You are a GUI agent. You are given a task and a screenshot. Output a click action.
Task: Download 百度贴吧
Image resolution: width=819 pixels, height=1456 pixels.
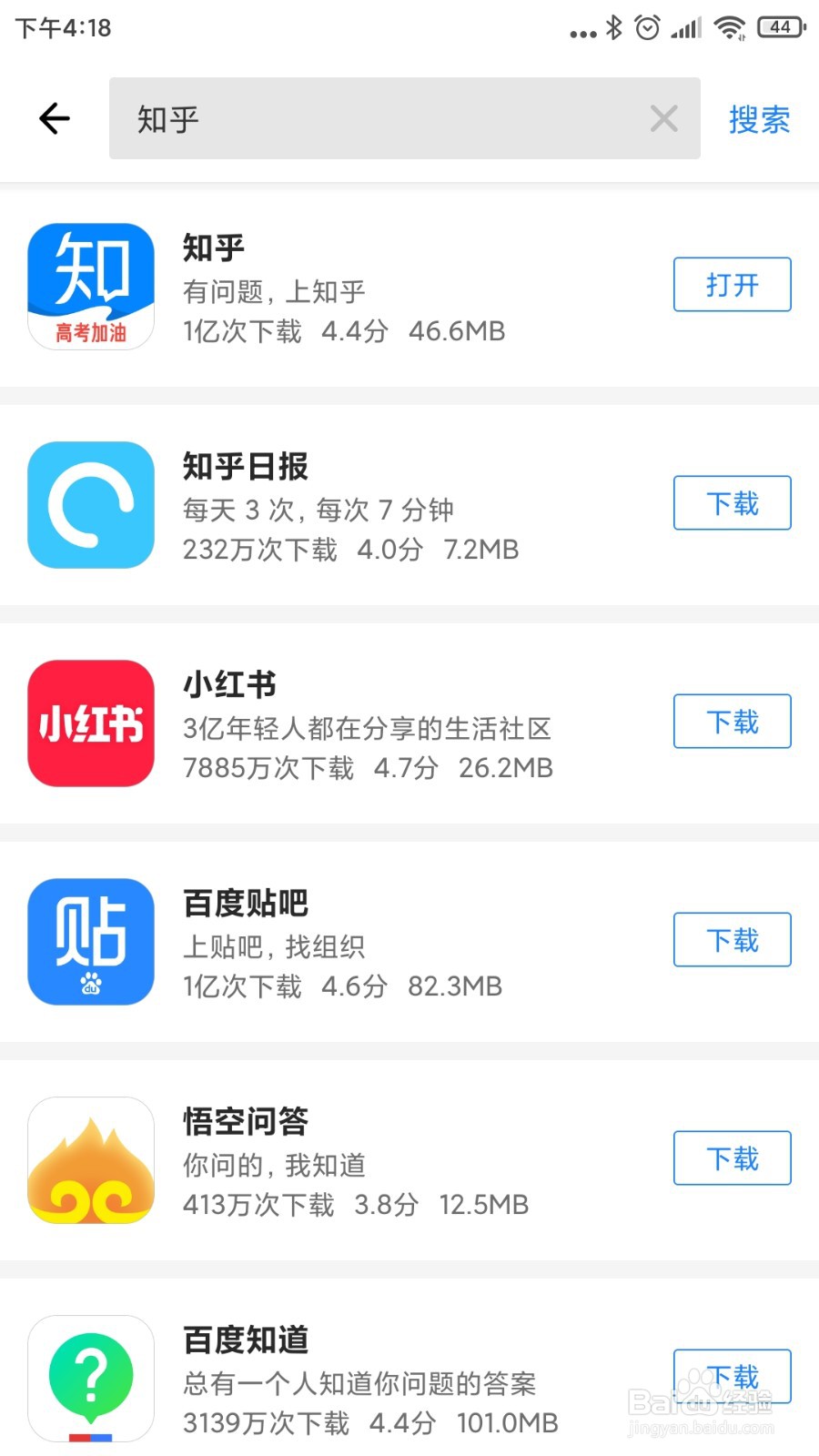[733, 940]
